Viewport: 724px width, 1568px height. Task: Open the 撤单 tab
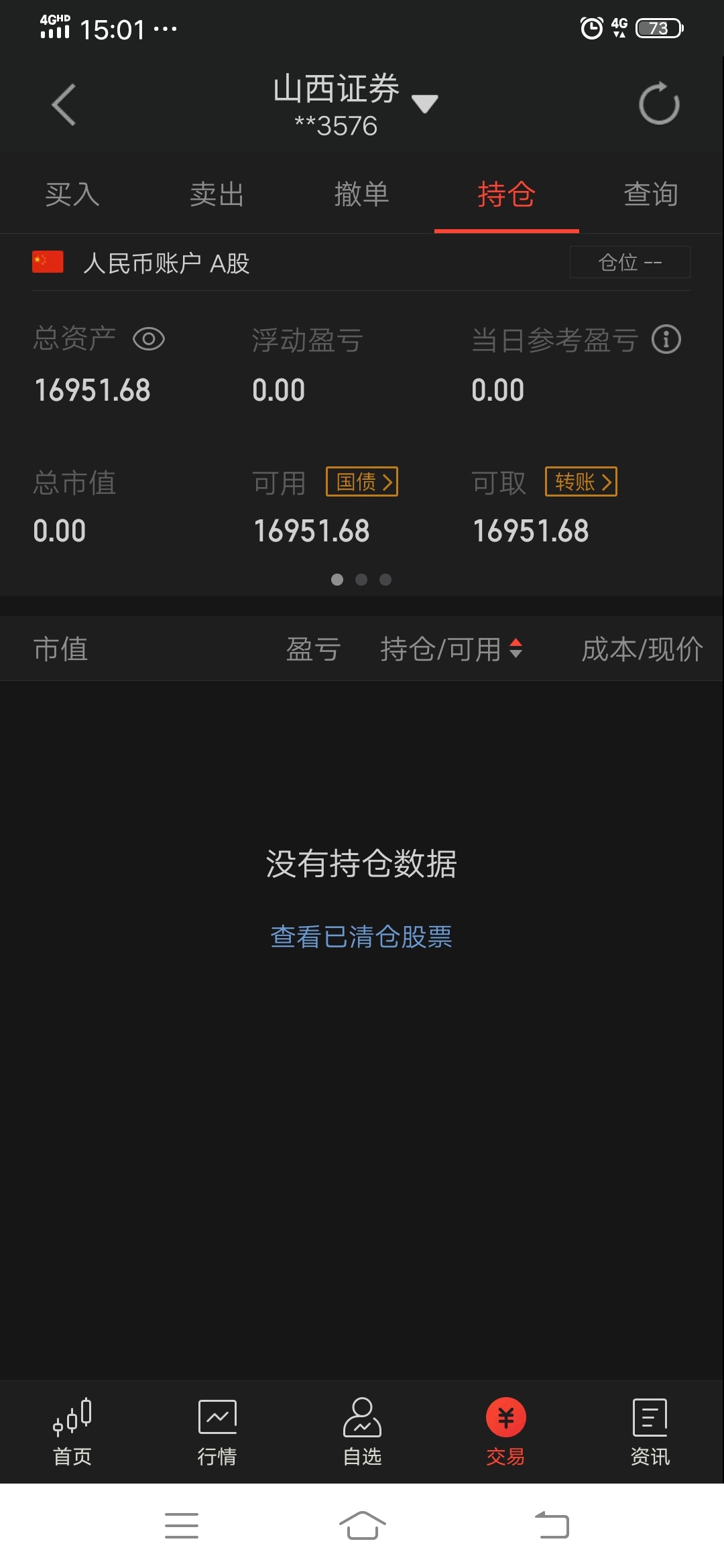[362, 194]
